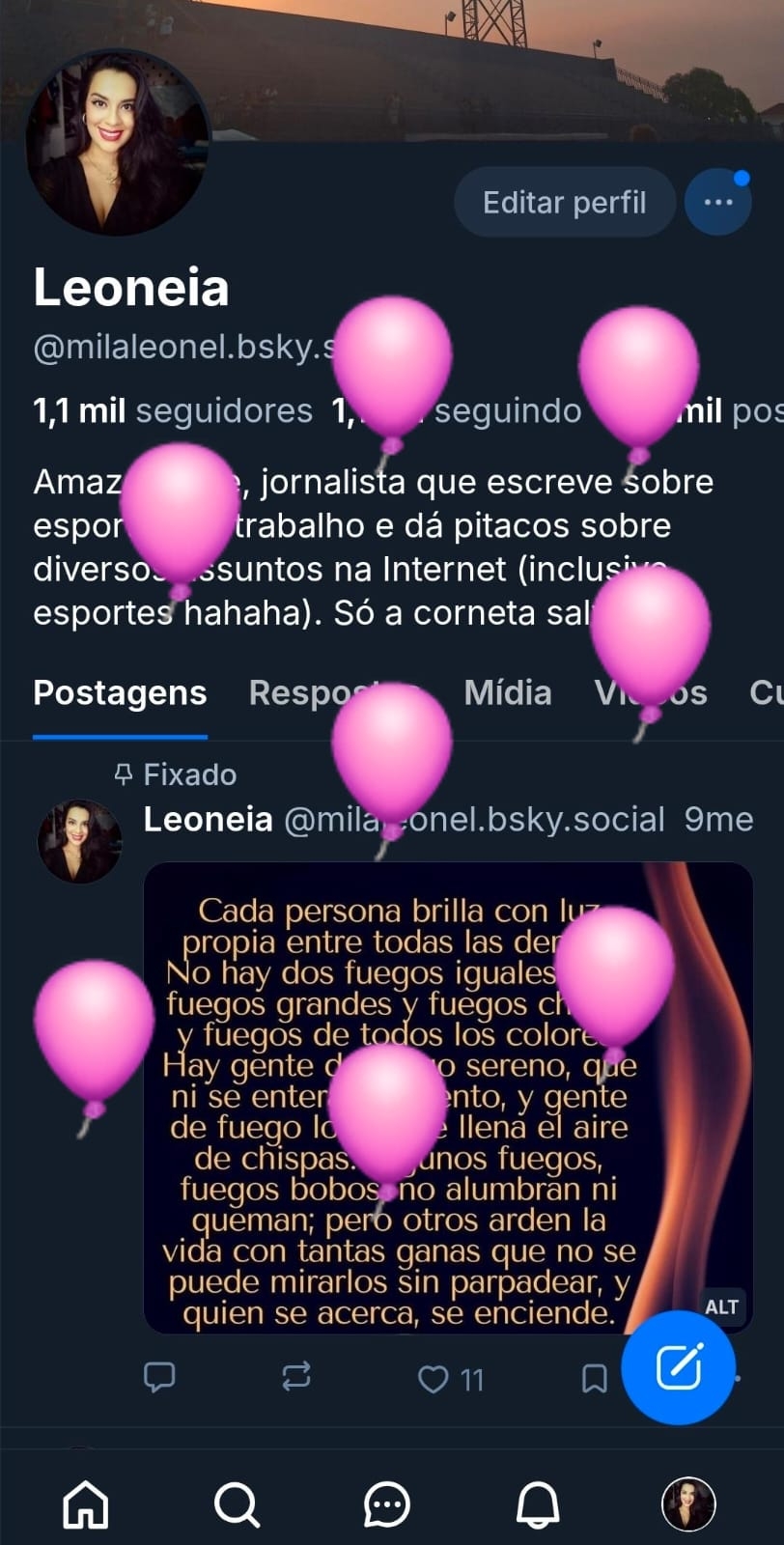Open the profile tab in bottom bar
Image resolution: width=784 pixels, height=1545 pixels.
pyautogui.click(x=688, y=1504)
